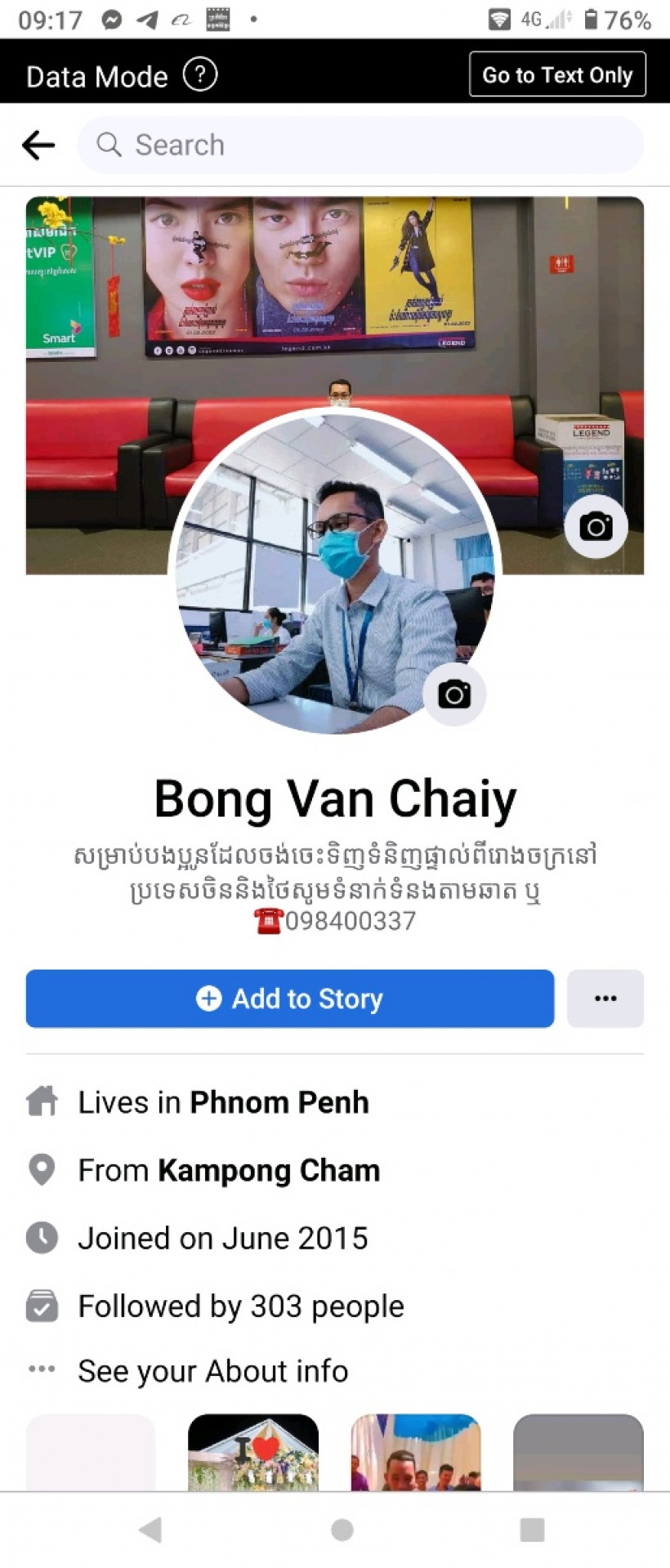Tap the back arrow to leave the profile
The width and height of the screenshot is (670, 1568).
point(38,145)
